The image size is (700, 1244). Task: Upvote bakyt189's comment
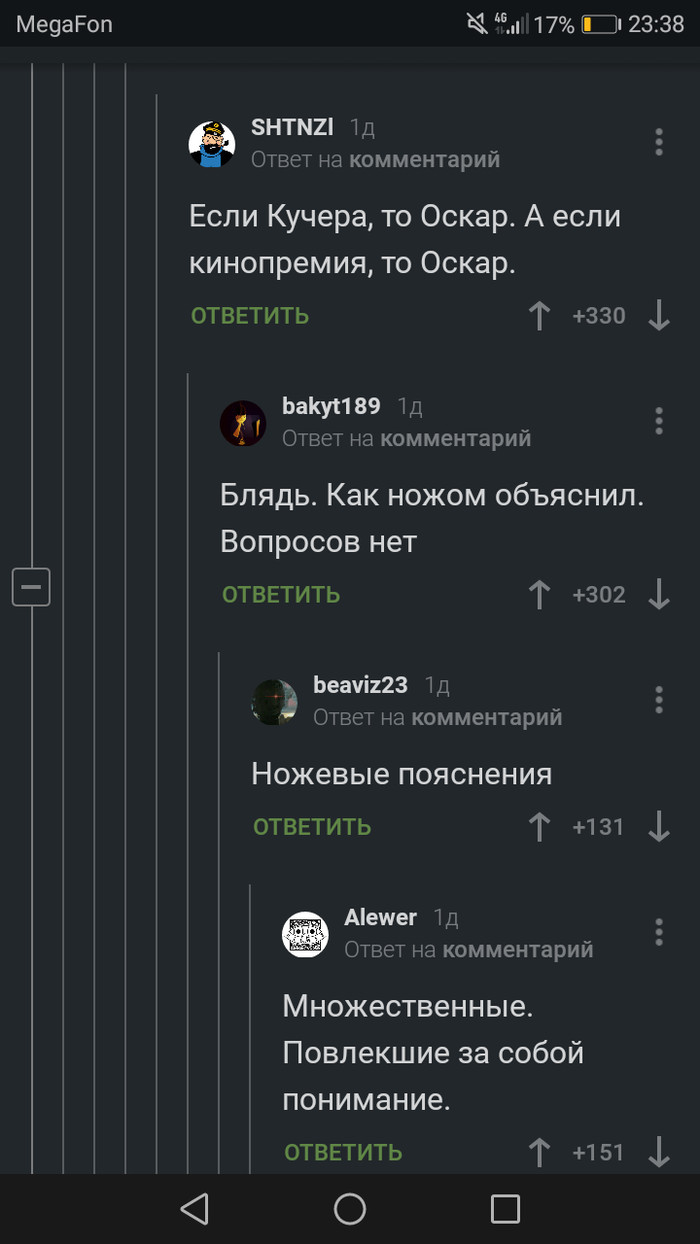(x=539, y=594)
